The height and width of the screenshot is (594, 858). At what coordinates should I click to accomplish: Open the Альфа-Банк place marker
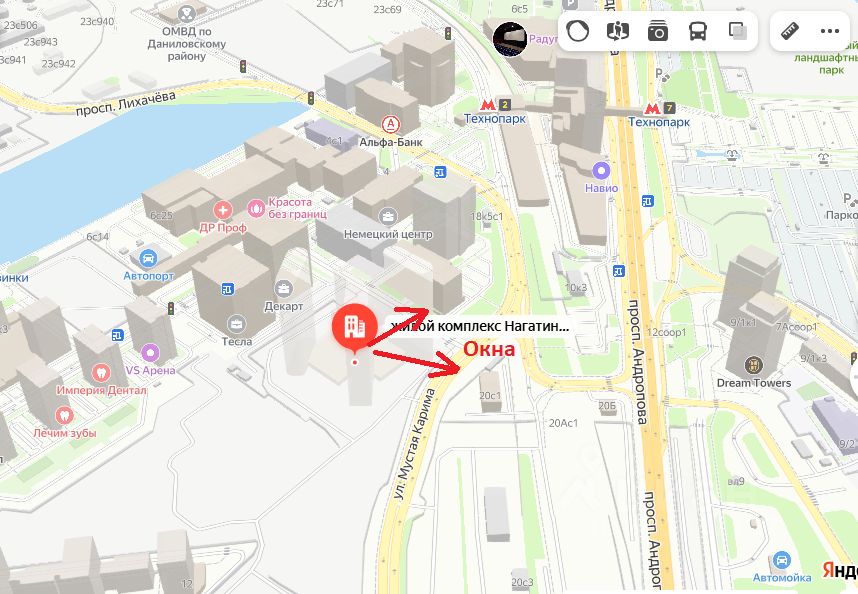click(x=391, y=125)
